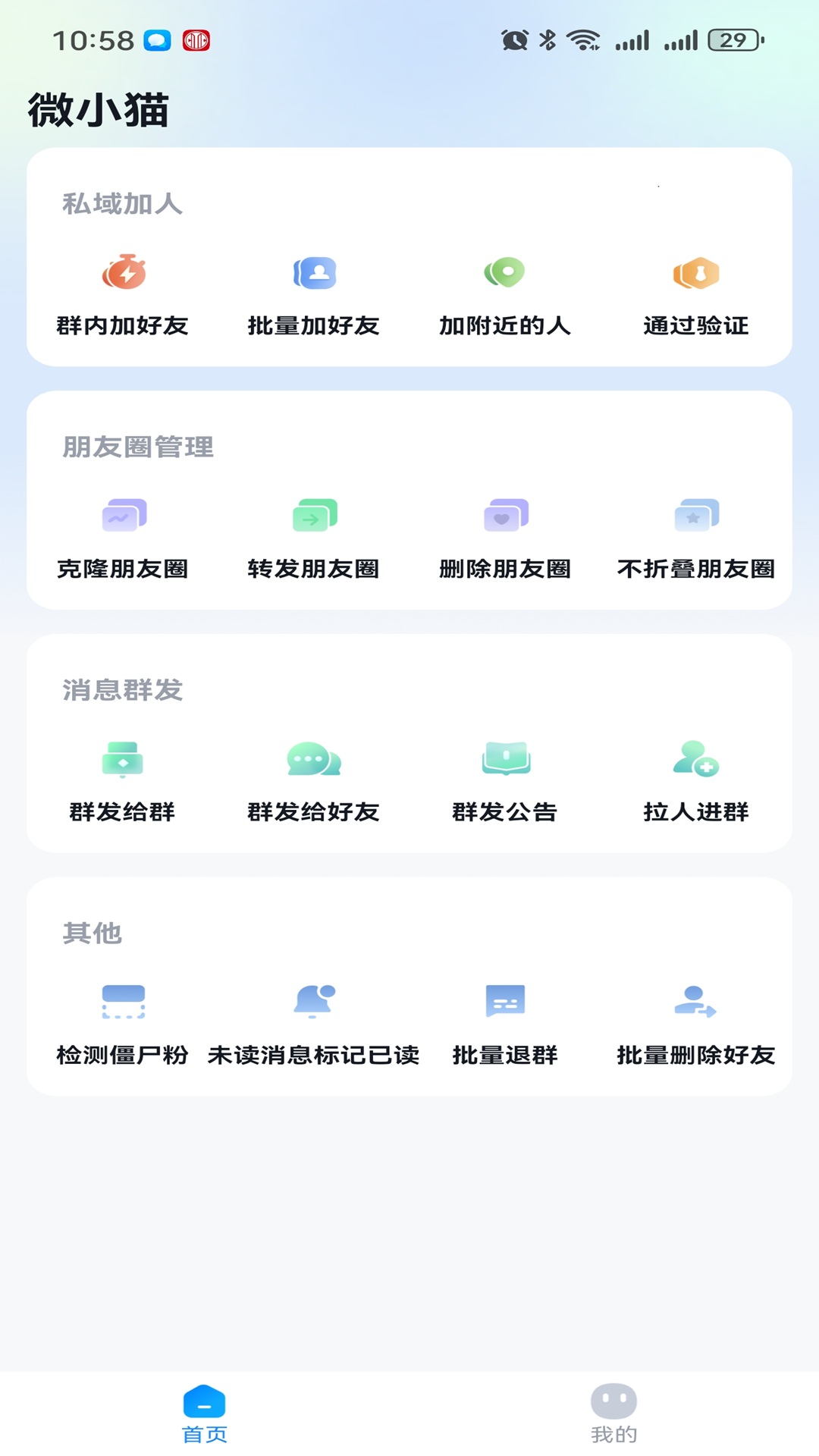Select 批量退群

coord(505,1025)
